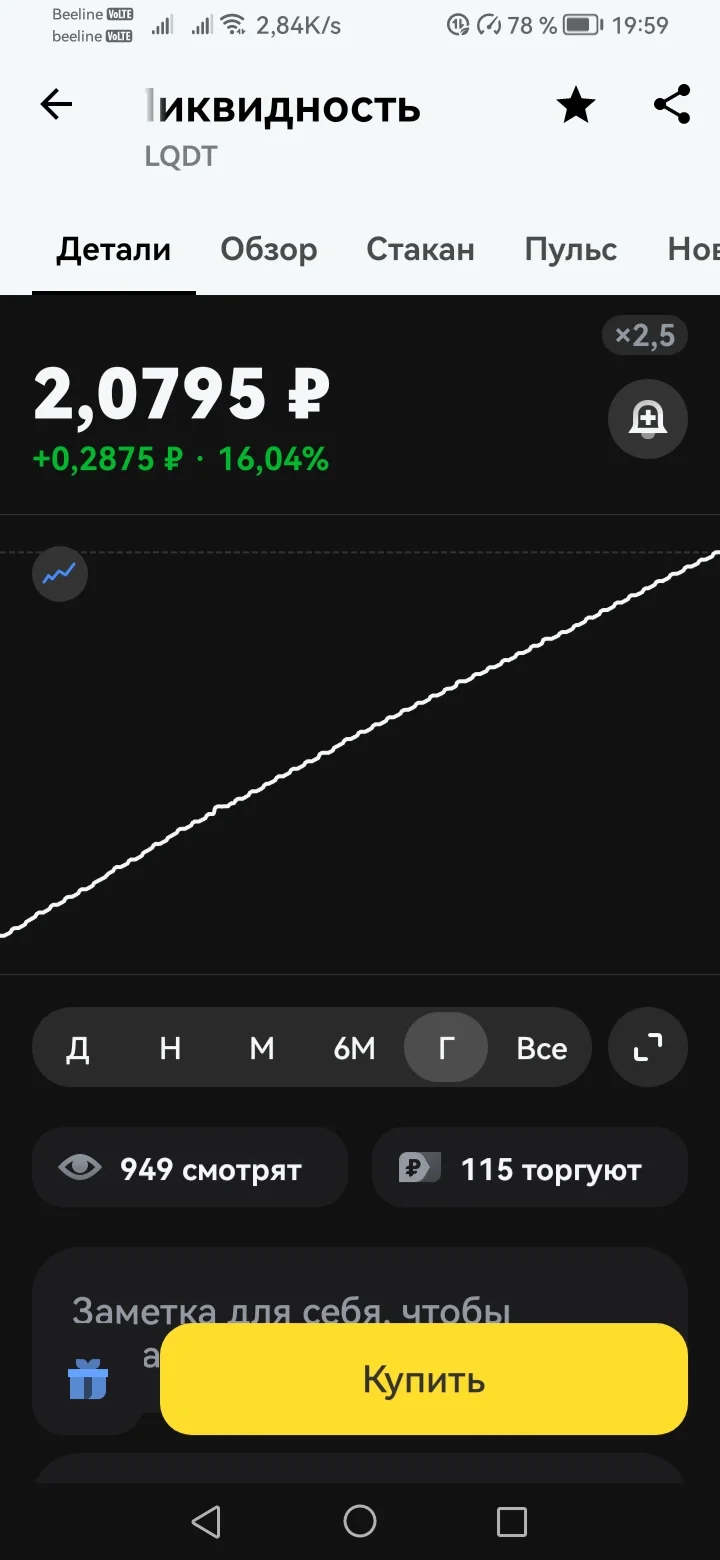
Task: Add a price alert with the bell
Action: [x=648, y=419]
